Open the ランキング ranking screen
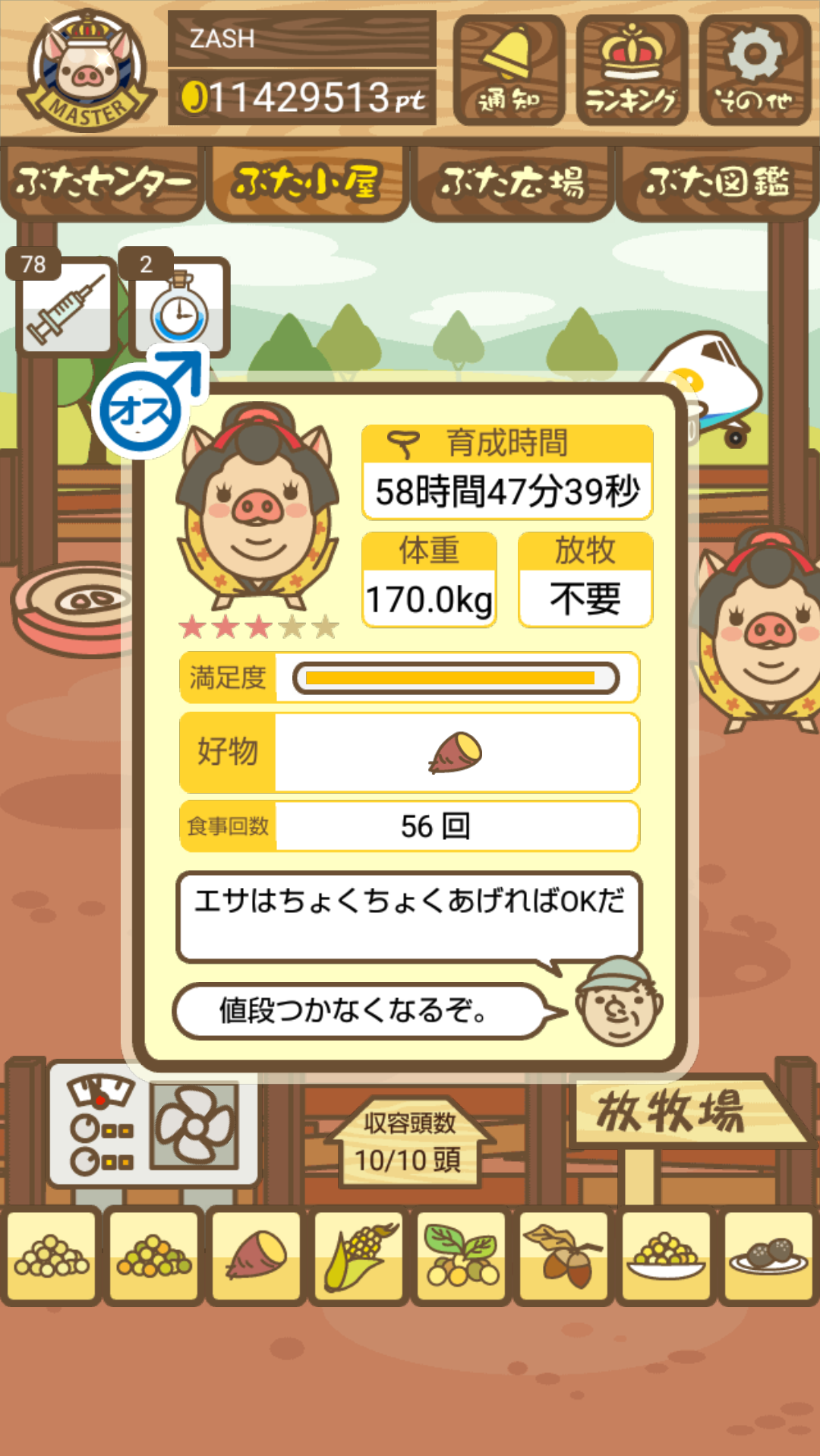Image resolution: width=820 pixels, height=1456 pixels. (632, 70)
